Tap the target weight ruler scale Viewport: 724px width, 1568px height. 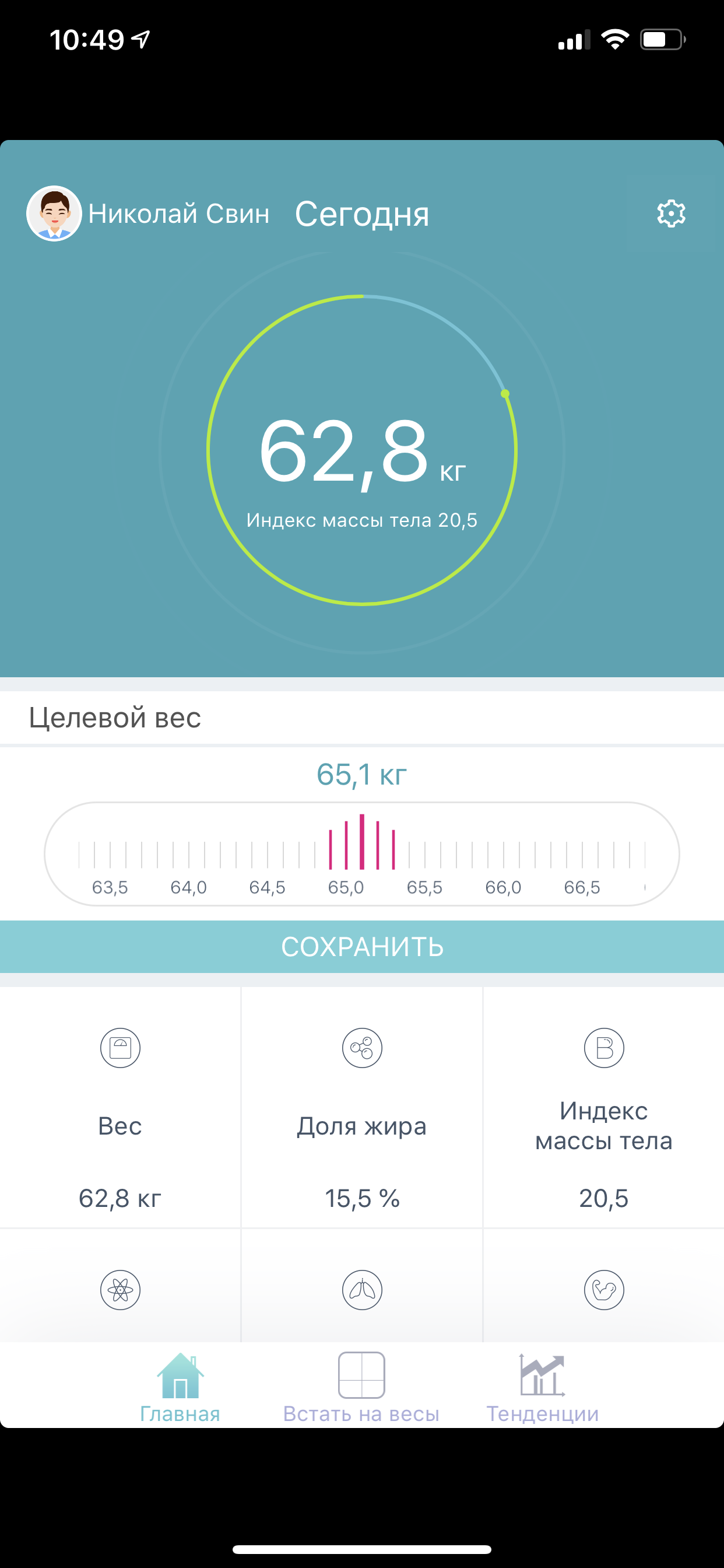click(362, 853)
